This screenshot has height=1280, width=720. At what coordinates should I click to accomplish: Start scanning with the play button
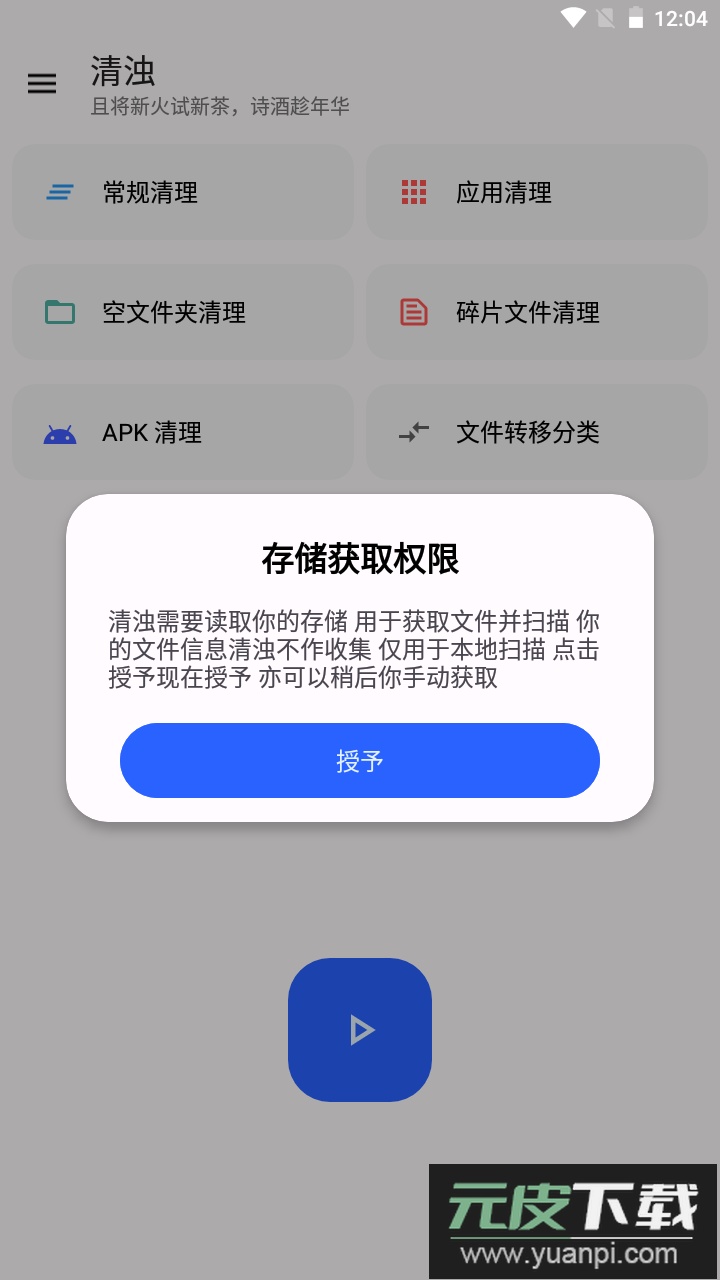coord(360,1030)
